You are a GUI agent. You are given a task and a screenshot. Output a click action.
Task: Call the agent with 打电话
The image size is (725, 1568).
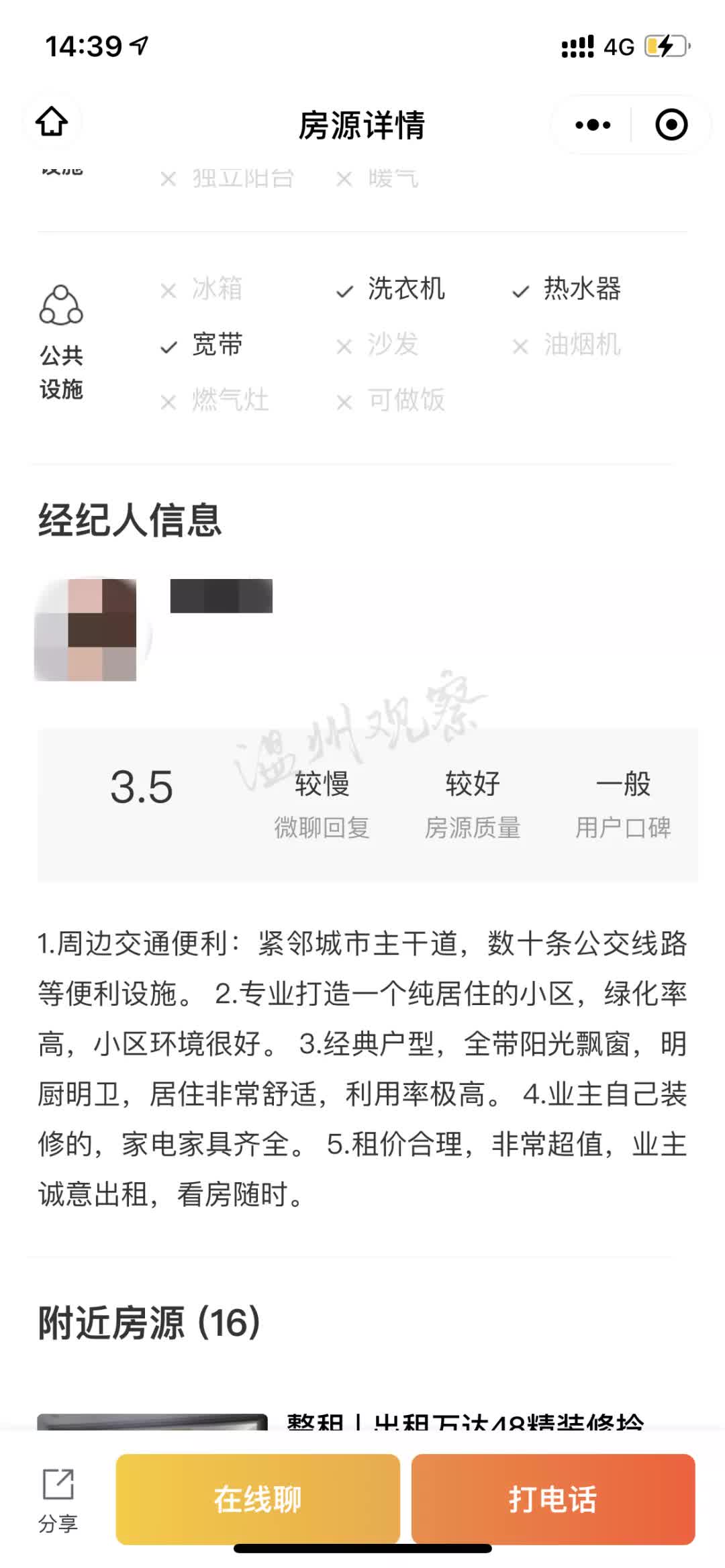553,1499
